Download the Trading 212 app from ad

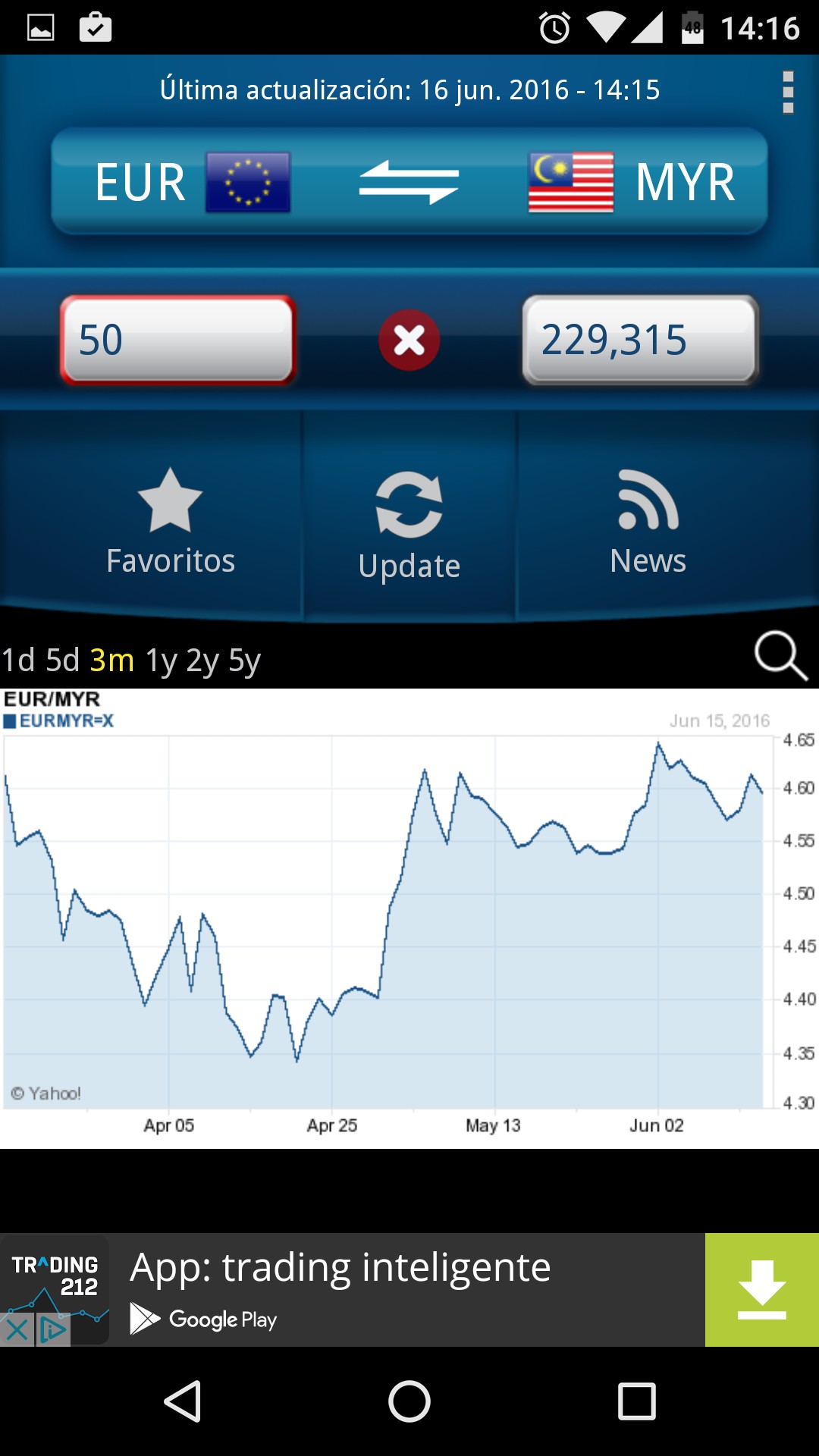[x=761, y=1290]
